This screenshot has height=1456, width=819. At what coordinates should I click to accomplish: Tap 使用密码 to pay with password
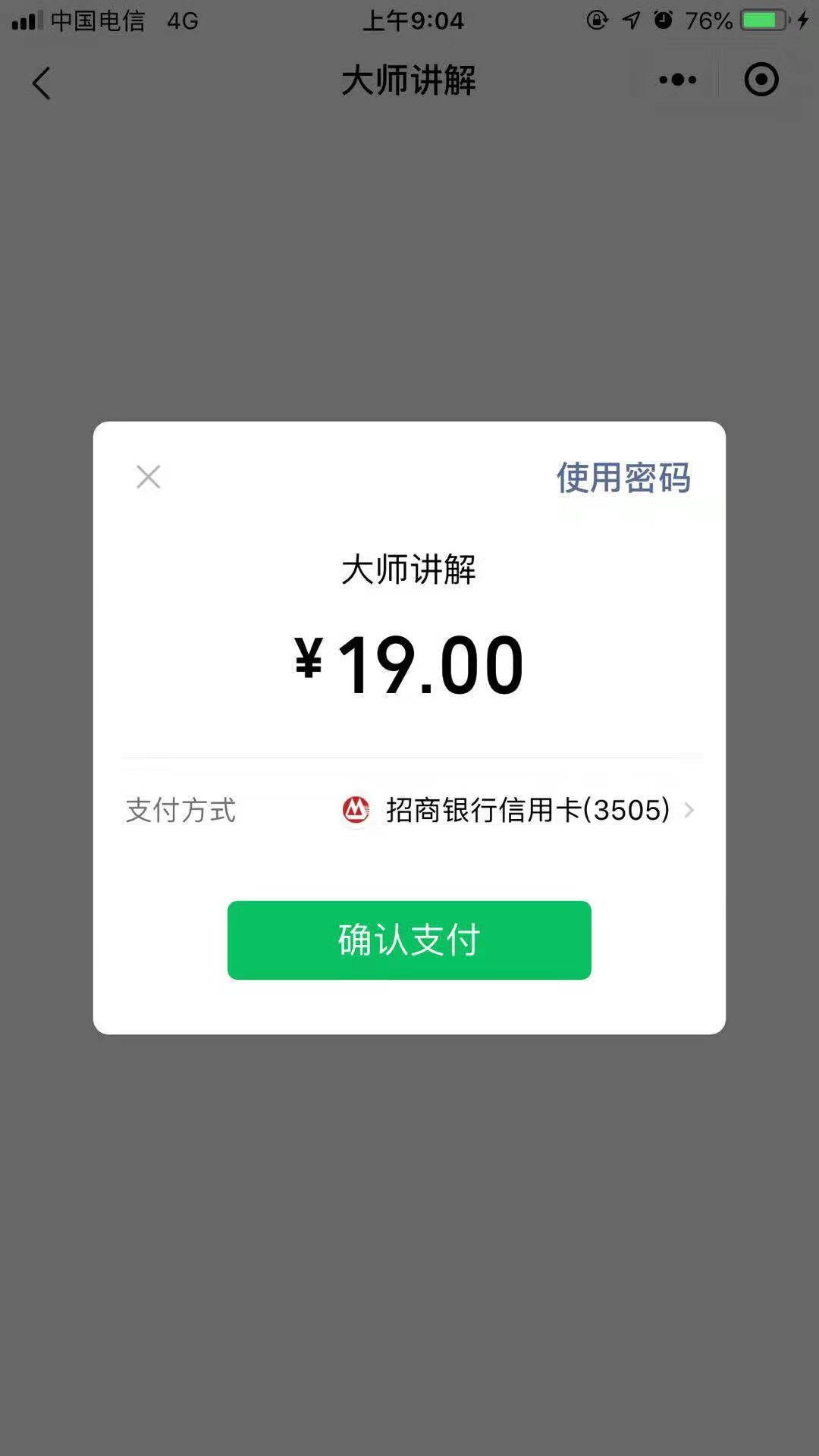pyautogui.click(x=623, y=478)
